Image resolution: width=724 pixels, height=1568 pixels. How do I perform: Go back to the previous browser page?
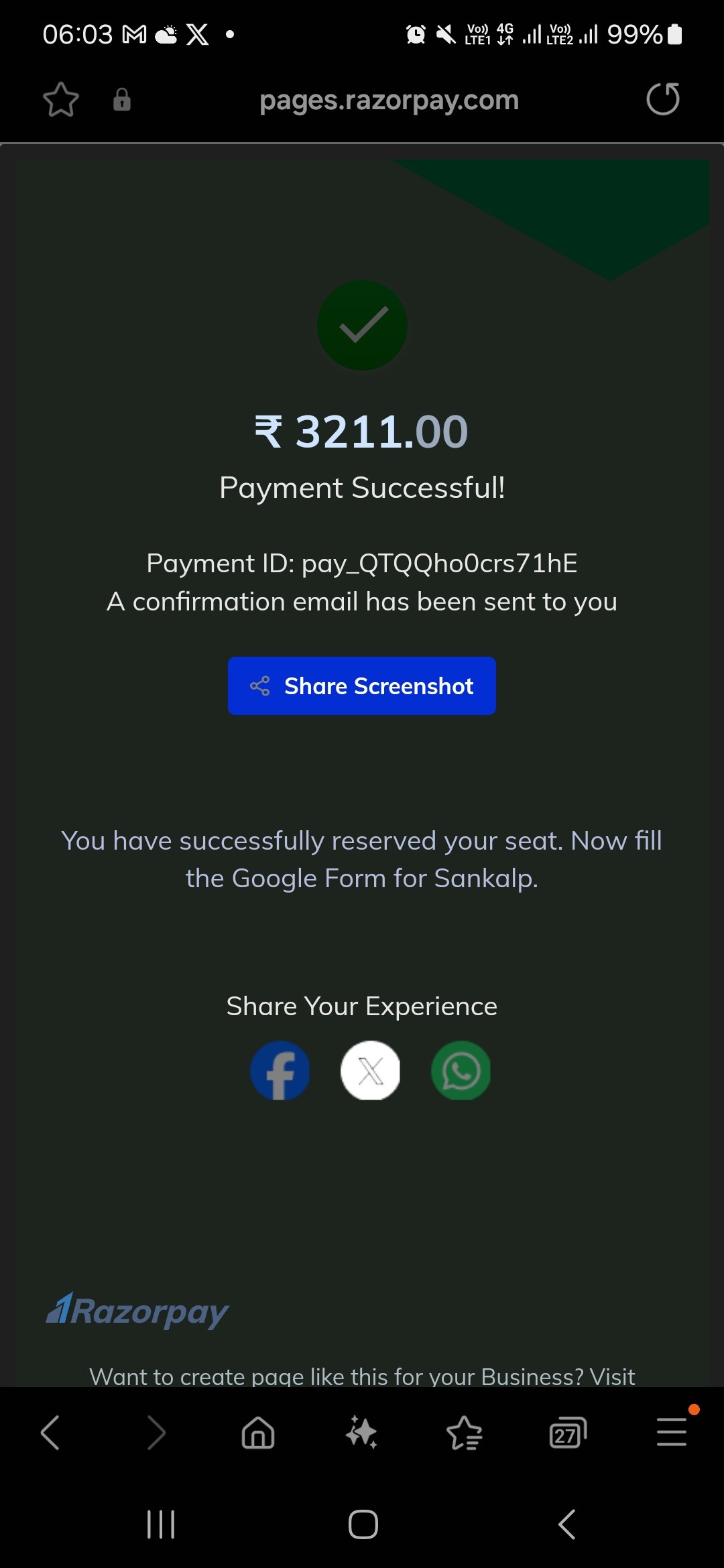(51, 1433)
